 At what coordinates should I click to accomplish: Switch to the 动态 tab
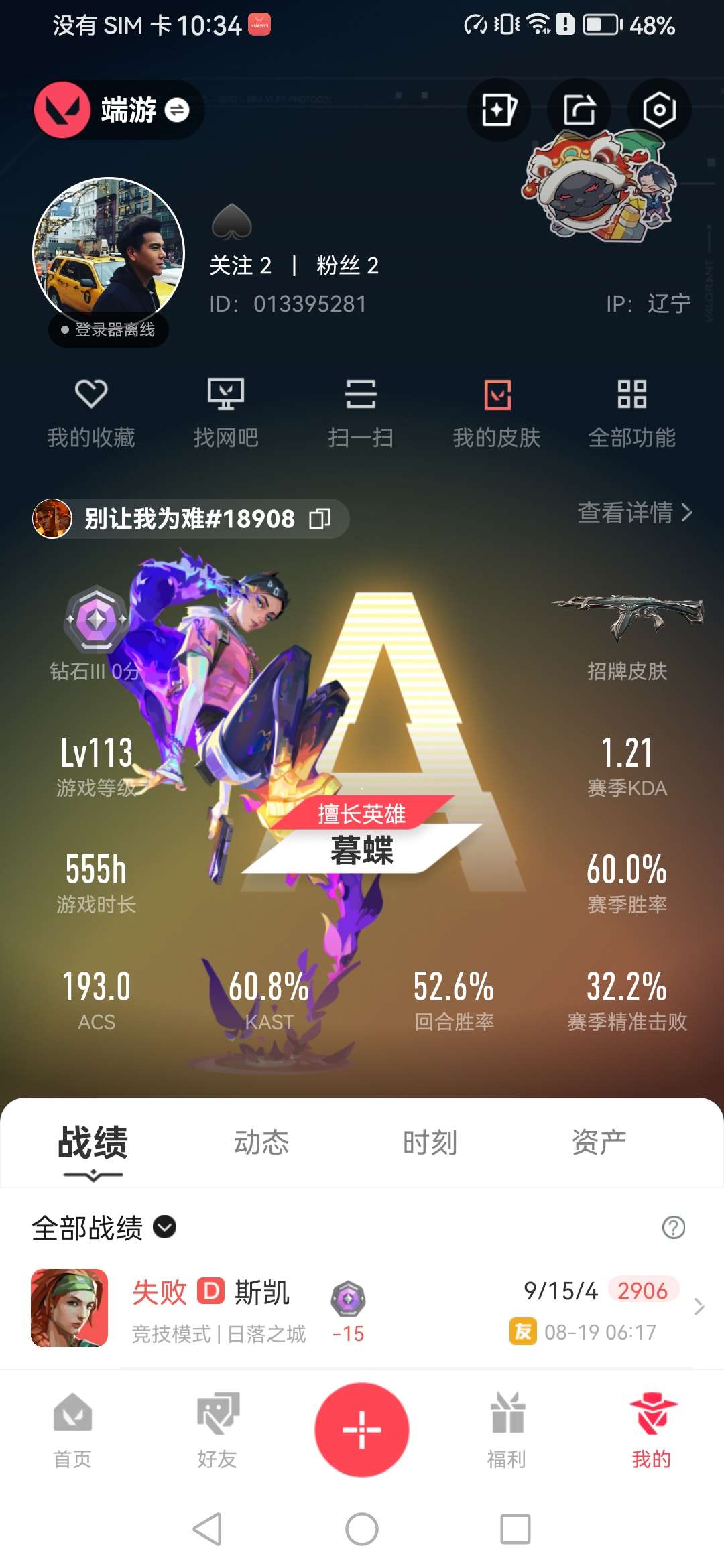point(261,1142)
